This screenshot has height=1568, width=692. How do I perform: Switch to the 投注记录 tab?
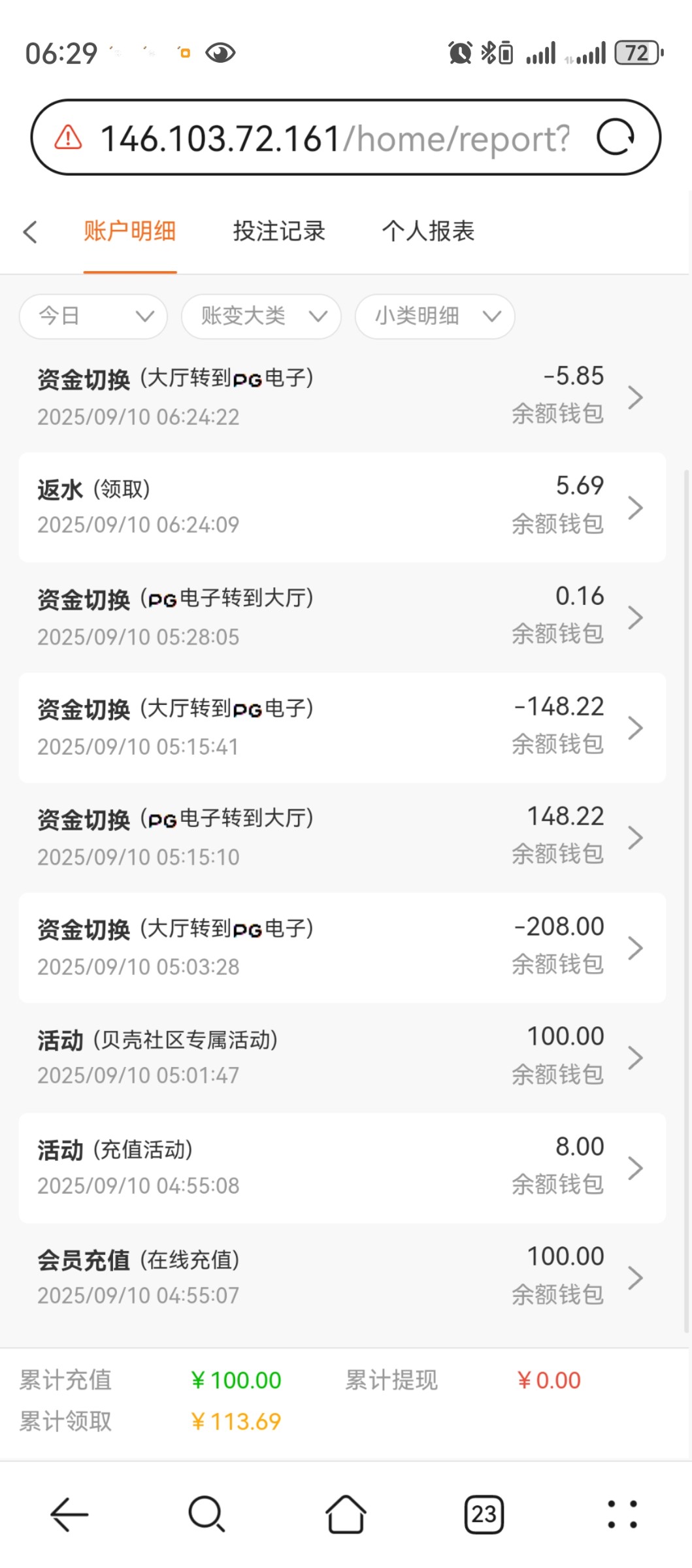click(x=279, y=231)
